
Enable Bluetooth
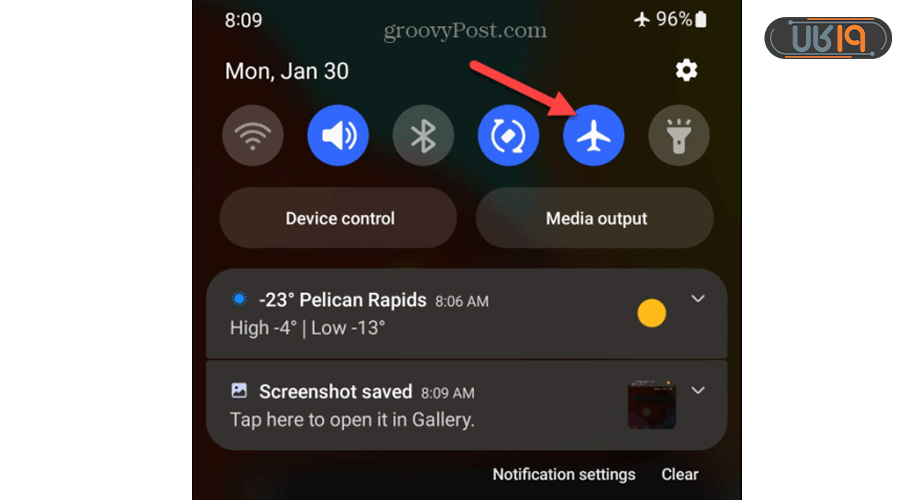(423, 135)
